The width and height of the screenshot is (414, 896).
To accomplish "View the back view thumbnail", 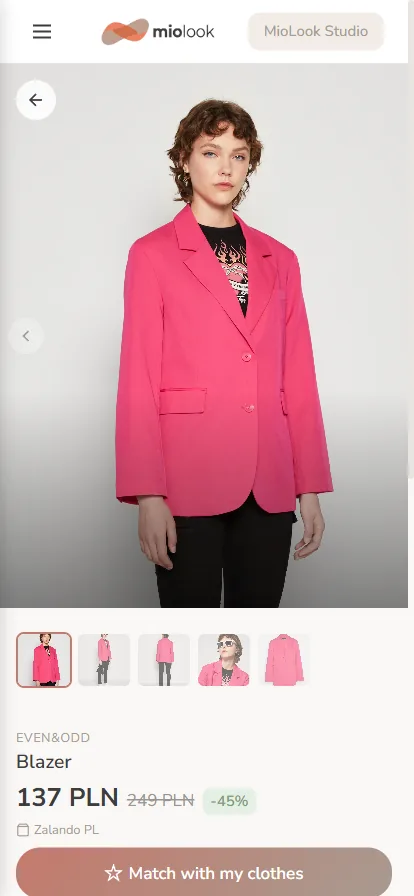I will click(x=164, y=659).
